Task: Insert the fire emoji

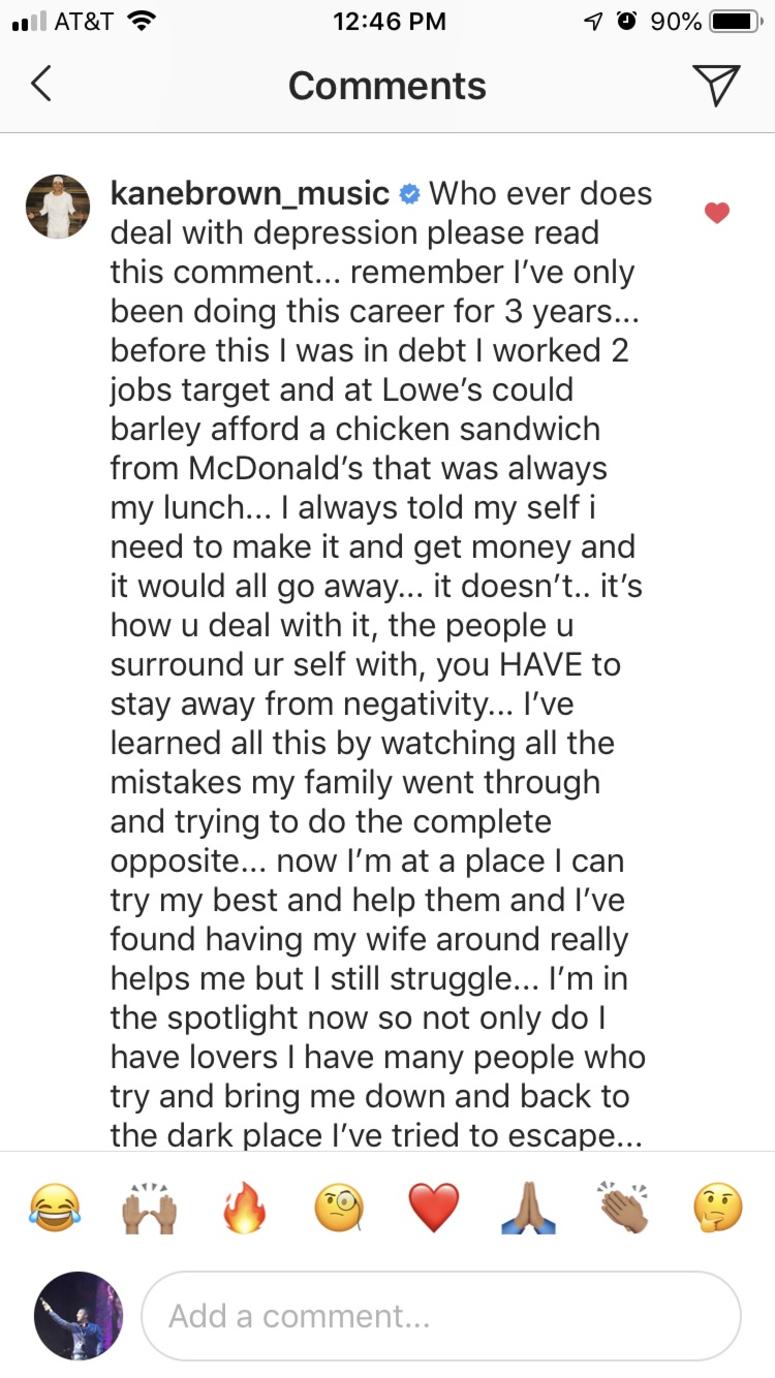Action: tap(245, 1207)
